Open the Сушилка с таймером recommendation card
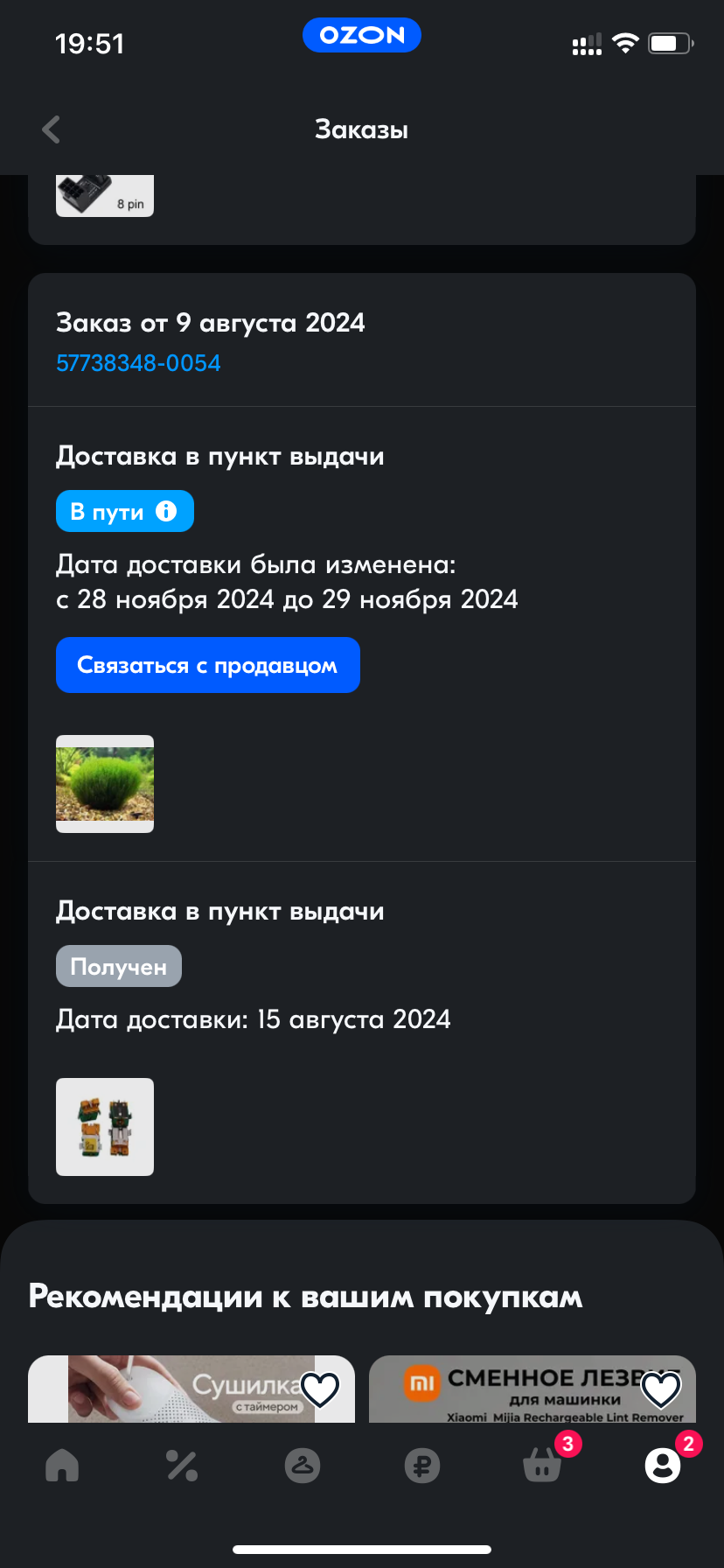724x1568 pixels. tap(191, 1389)
